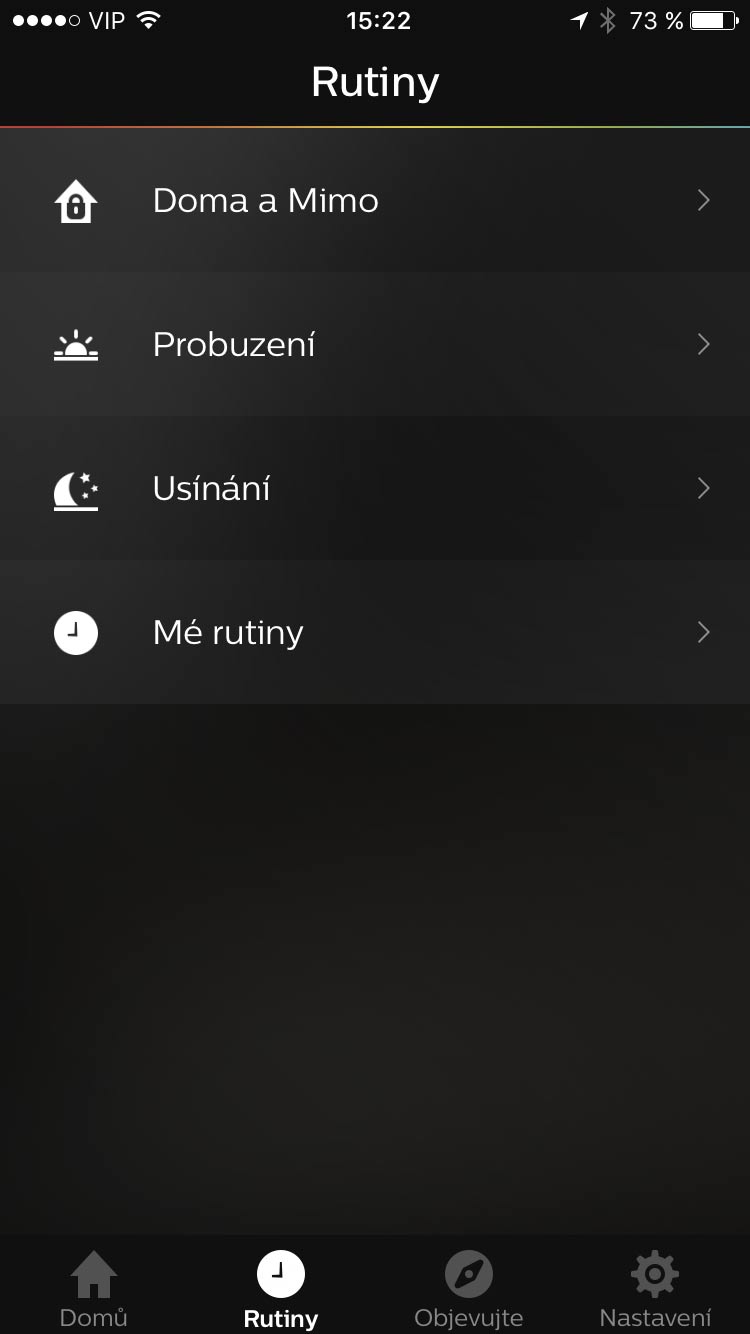Open Mé rutiny list

coord(375,633)
